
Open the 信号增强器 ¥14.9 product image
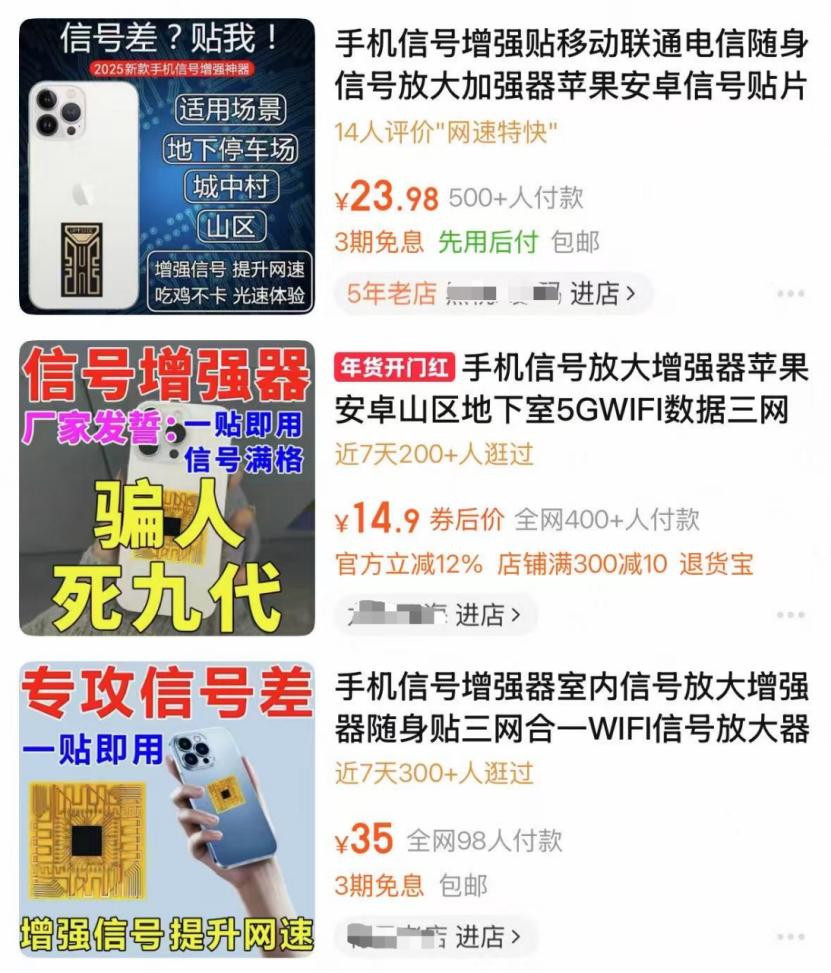coord(167,487)
